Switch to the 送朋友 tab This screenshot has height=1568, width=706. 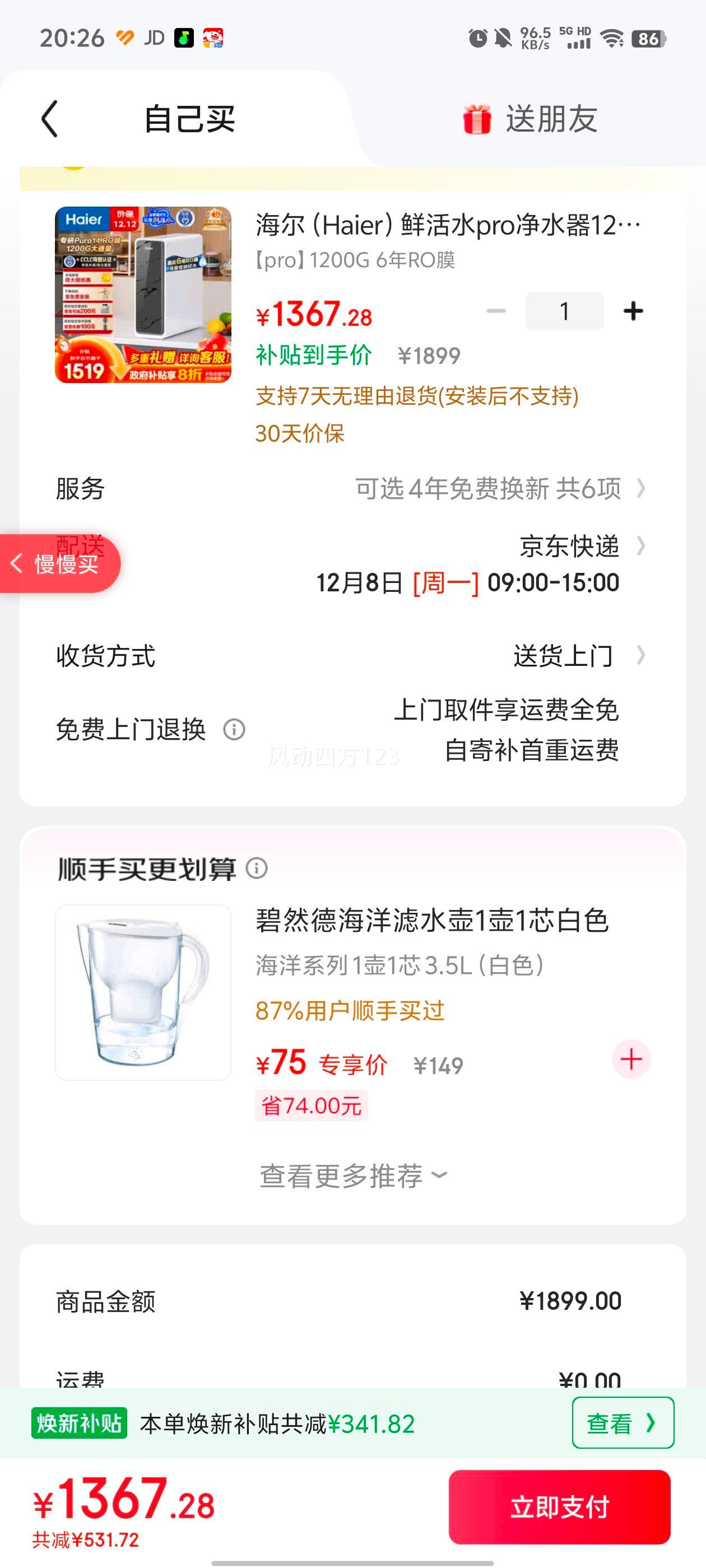pos(530,119)
